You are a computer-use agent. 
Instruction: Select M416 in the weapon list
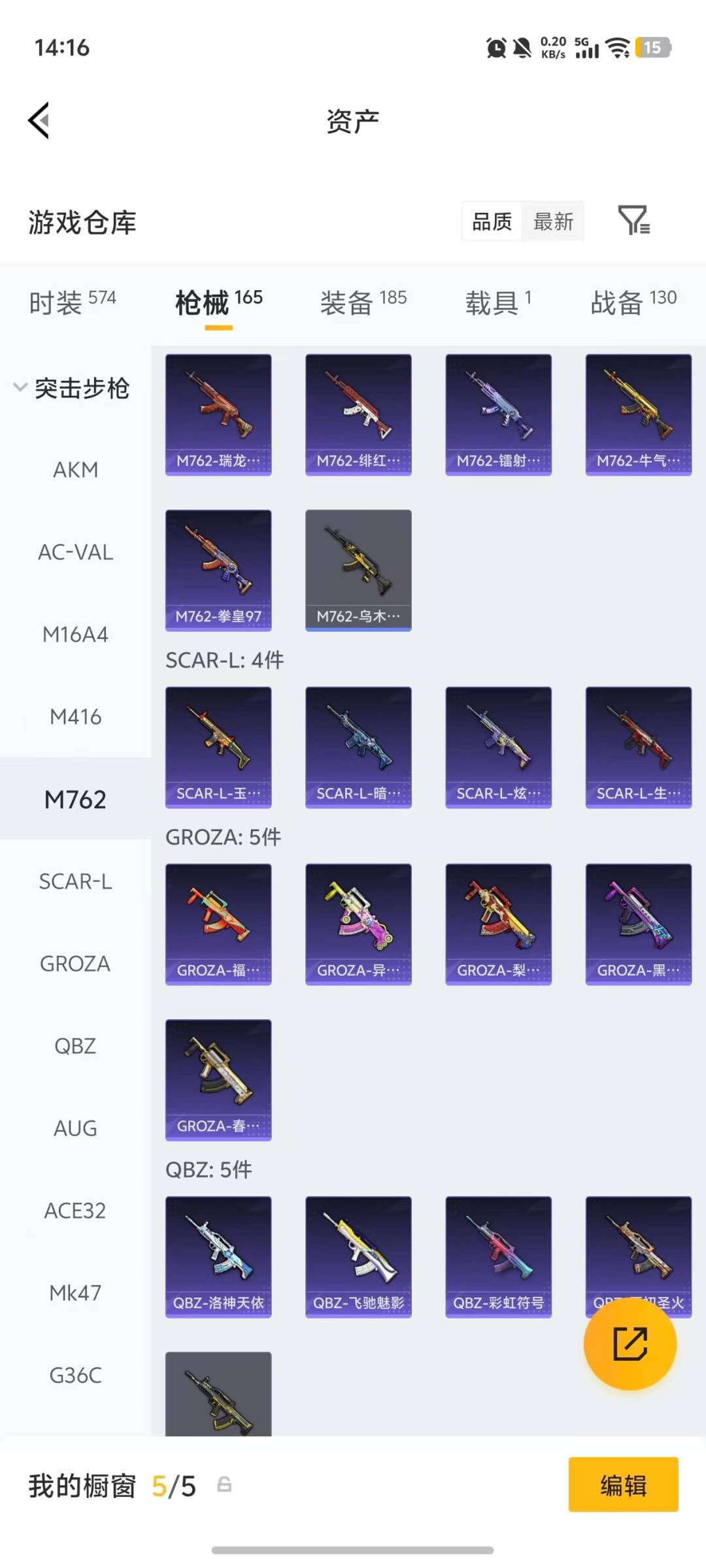pyautogui.click(x=75, y=717)
